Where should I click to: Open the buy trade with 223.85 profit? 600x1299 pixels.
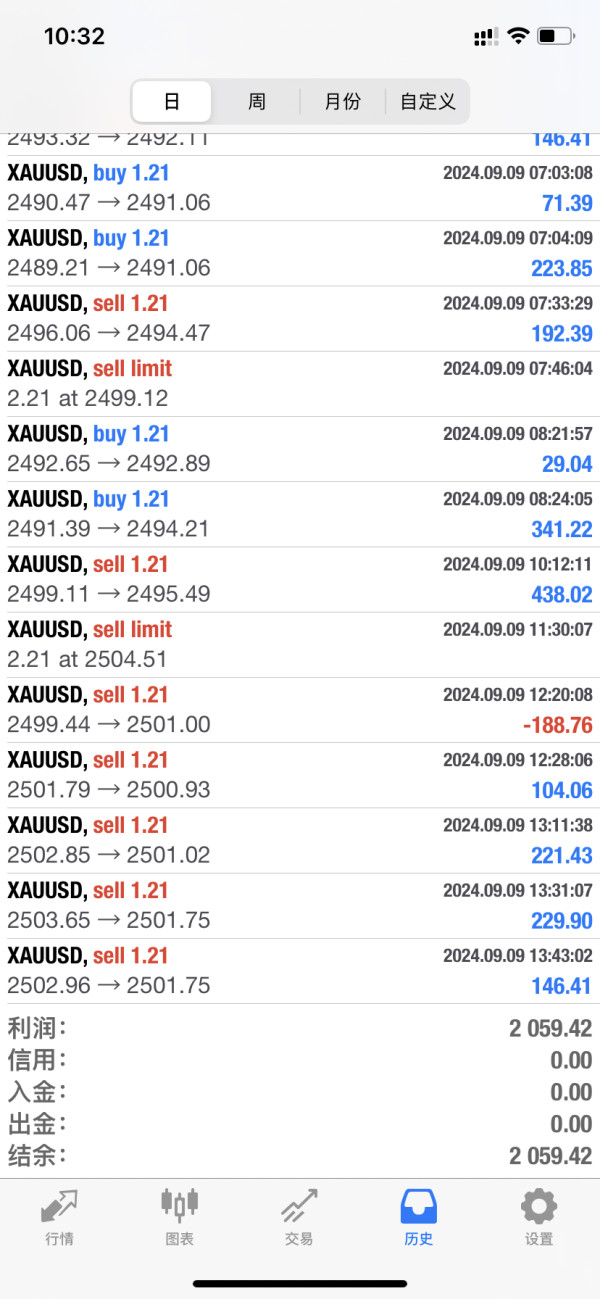[x=300, y=253]
